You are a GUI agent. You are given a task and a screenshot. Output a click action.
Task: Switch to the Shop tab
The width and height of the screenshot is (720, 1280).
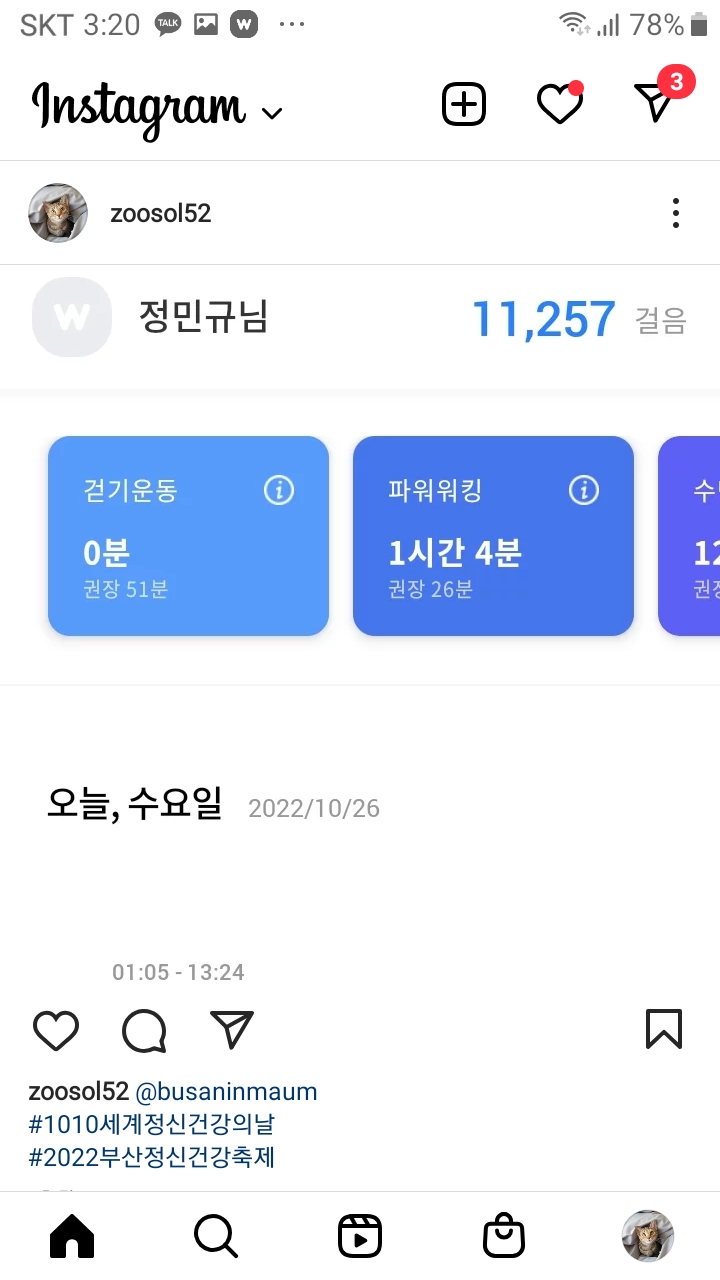(x=504, y=1237)
